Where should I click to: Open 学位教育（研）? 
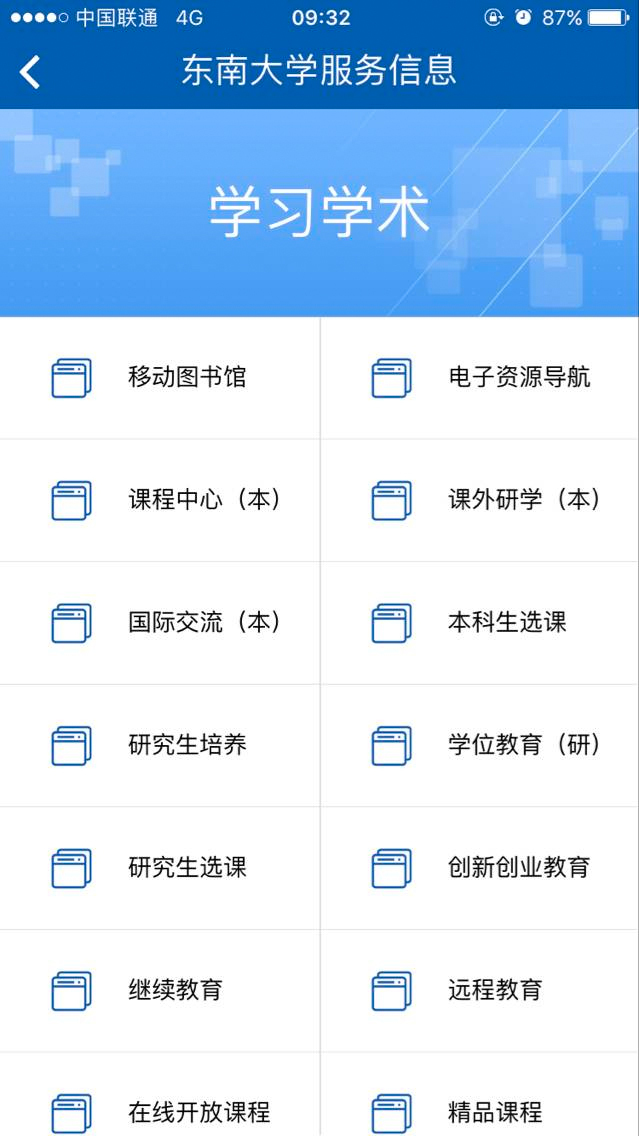[480, 745]
